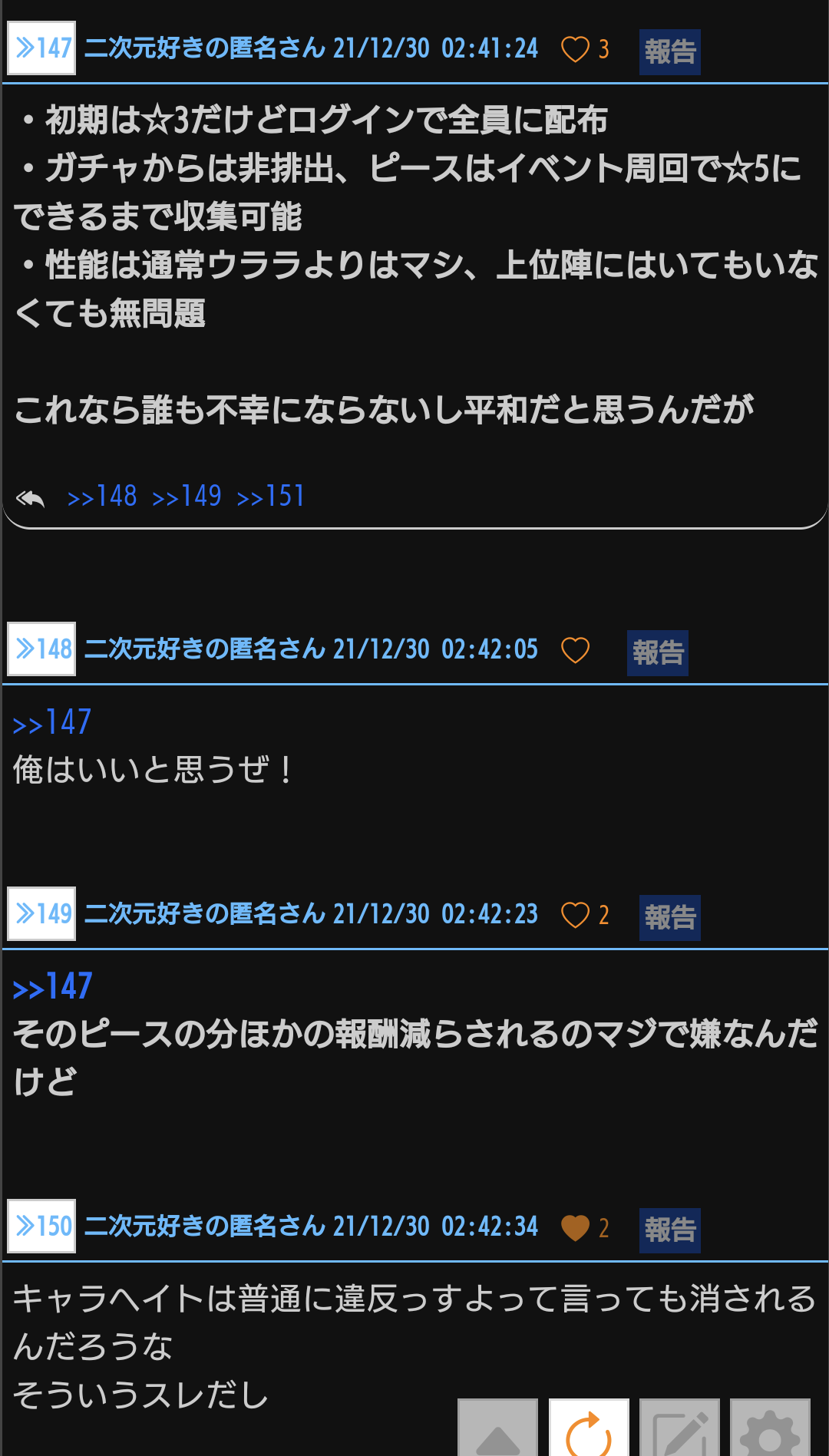Tap the >>149 post number button

[41, 914]
